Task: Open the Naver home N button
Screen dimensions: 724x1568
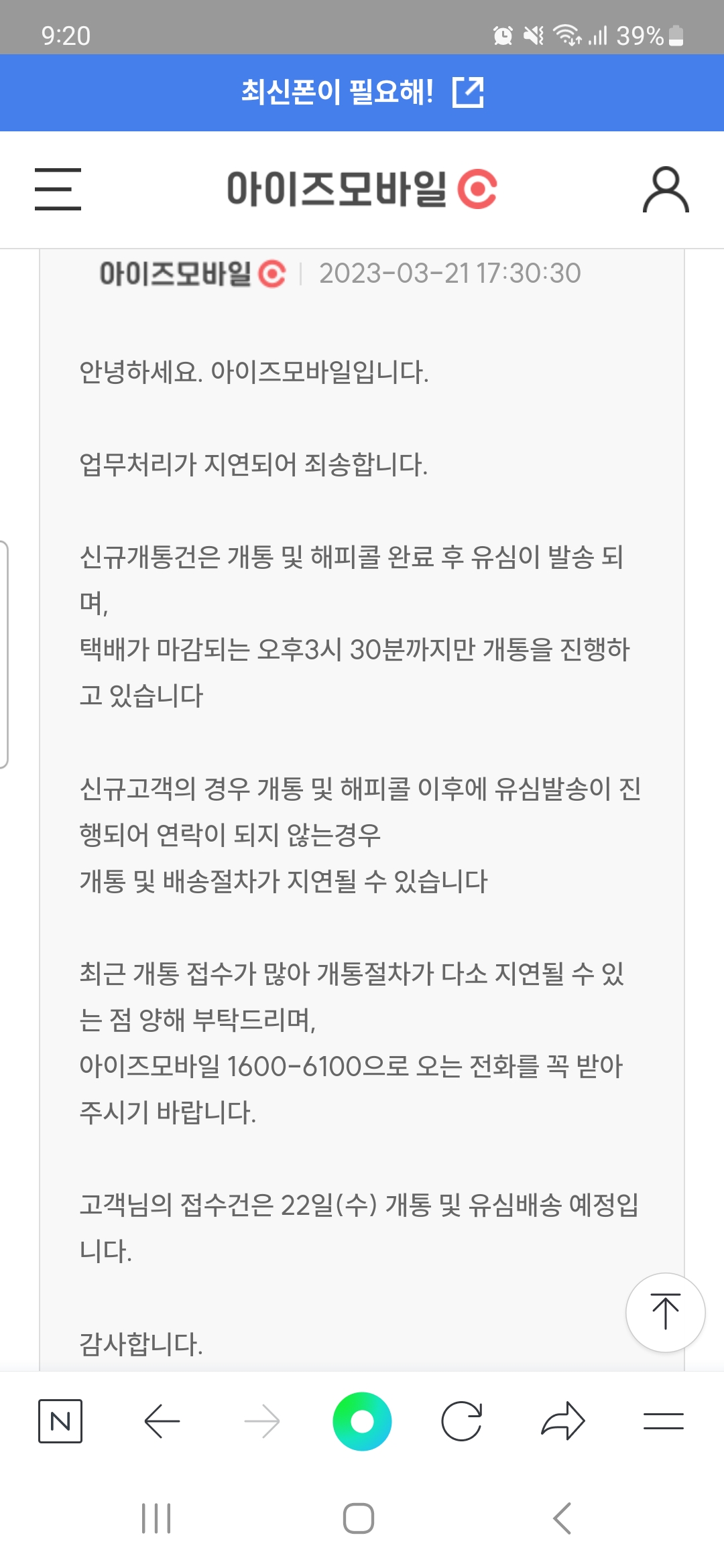Action: coord(60,1421)
